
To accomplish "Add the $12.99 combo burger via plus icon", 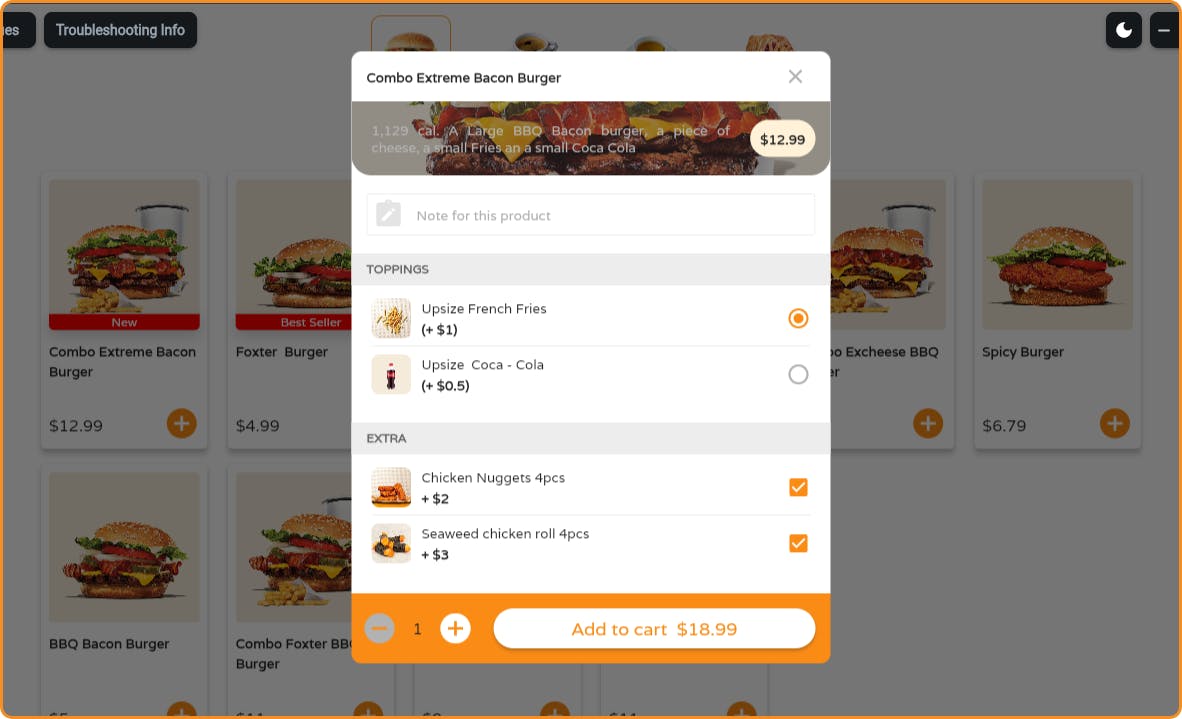I will (x=181, y=423).
